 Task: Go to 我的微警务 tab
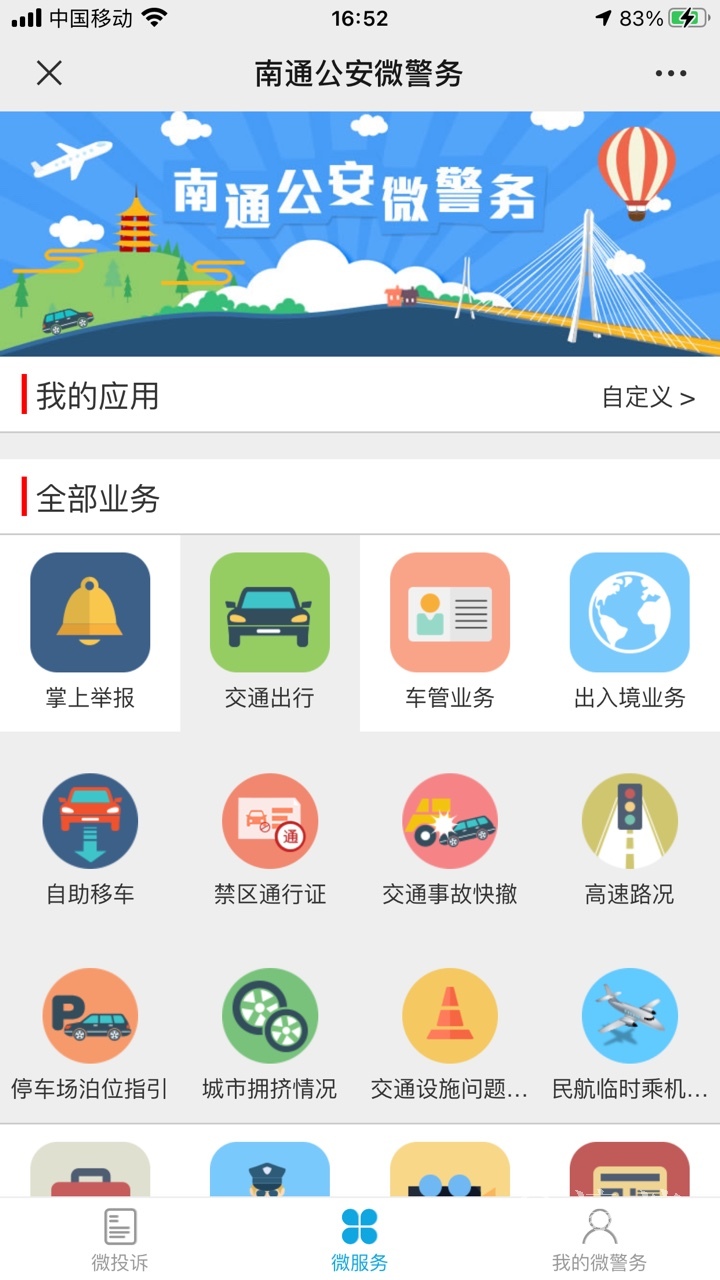tap(600, 1239)
